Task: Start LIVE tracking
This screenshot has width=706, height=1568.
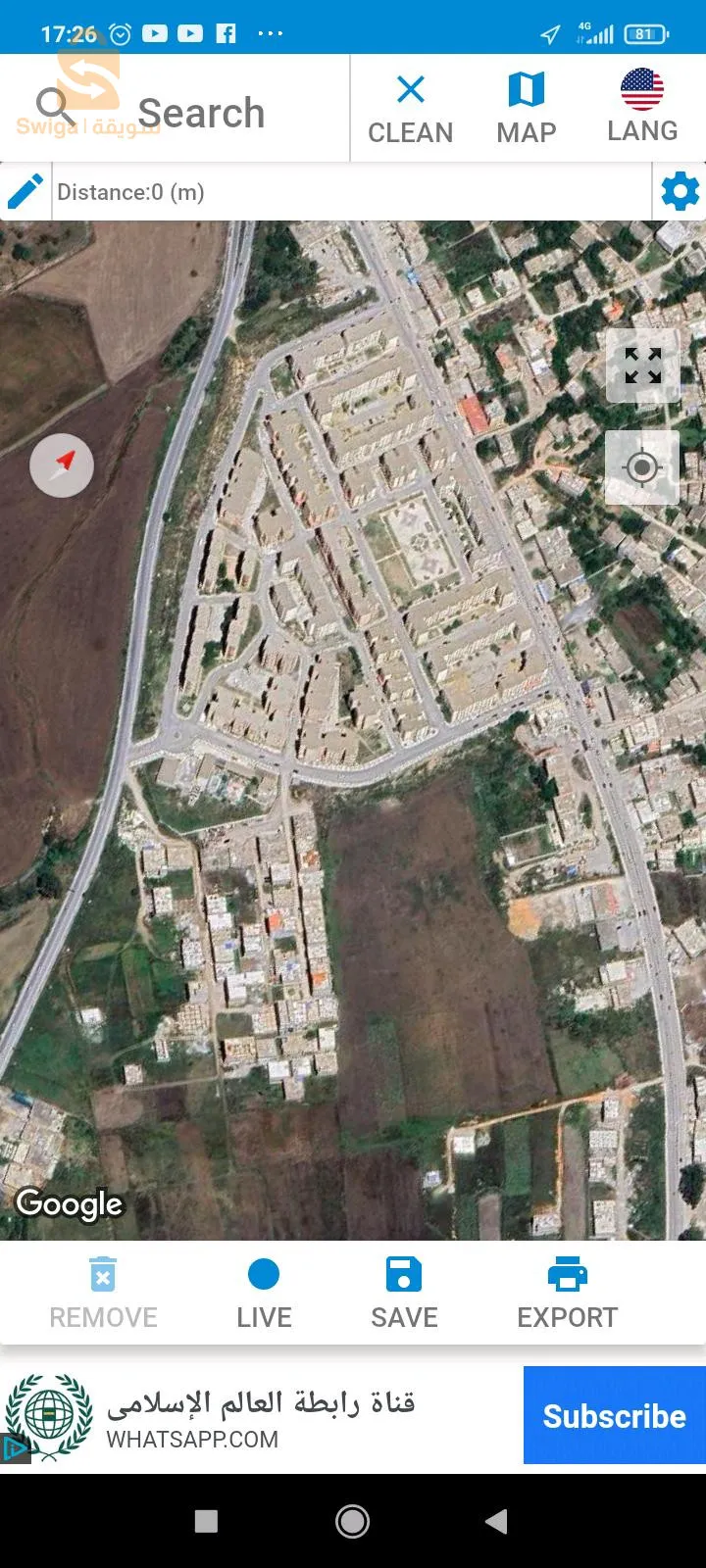Action: tap(264, 1293)
